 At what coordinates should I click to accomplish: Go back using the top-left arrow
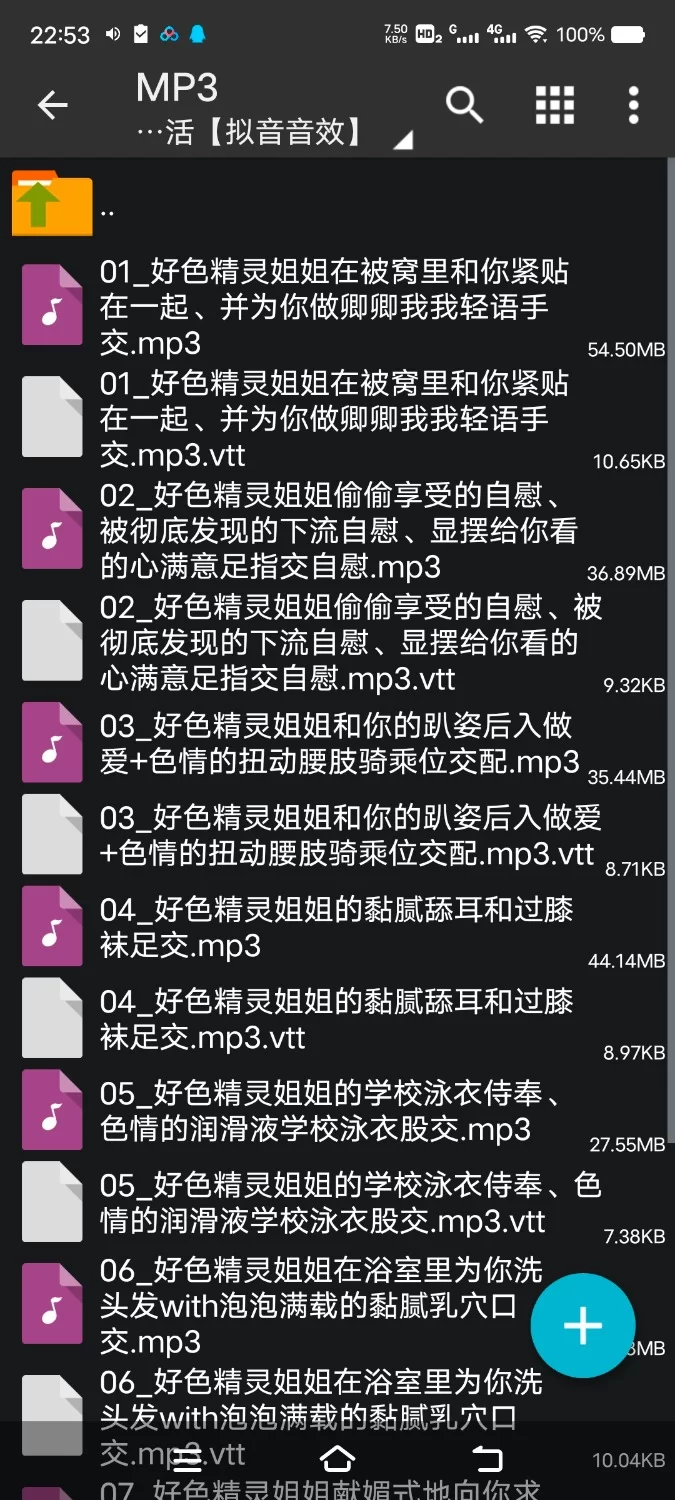pos(52,105)
